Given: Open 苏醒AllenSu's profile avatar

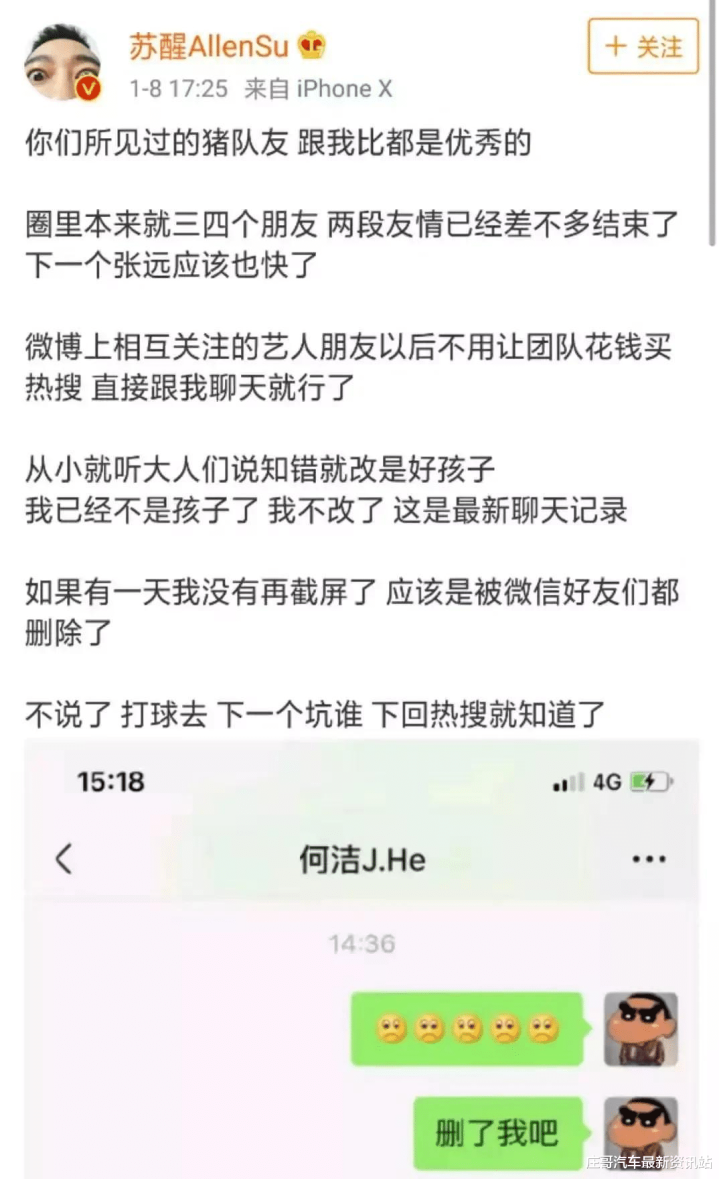Looking at the screenshot, I should click(62, 62).
